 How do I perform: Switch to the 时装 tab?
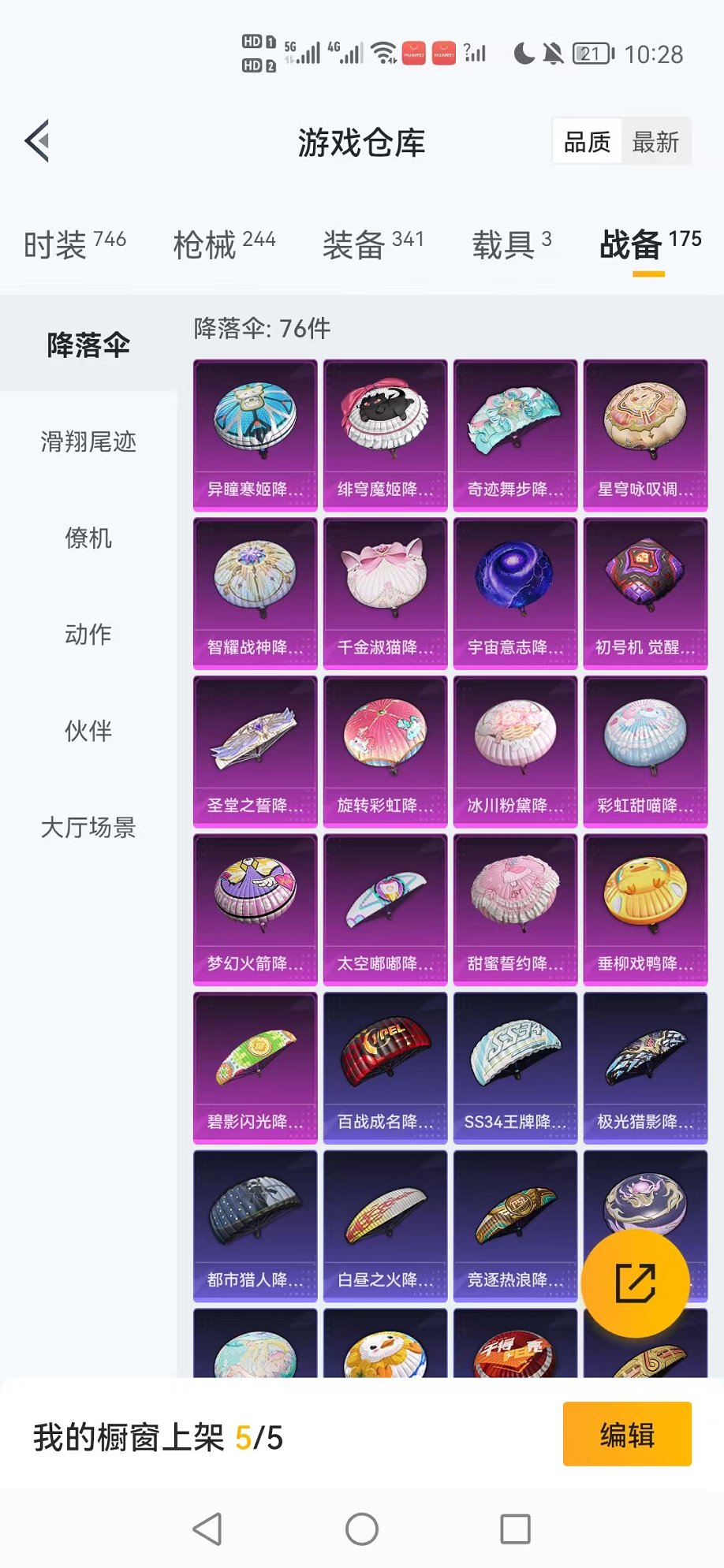[74, 244]
